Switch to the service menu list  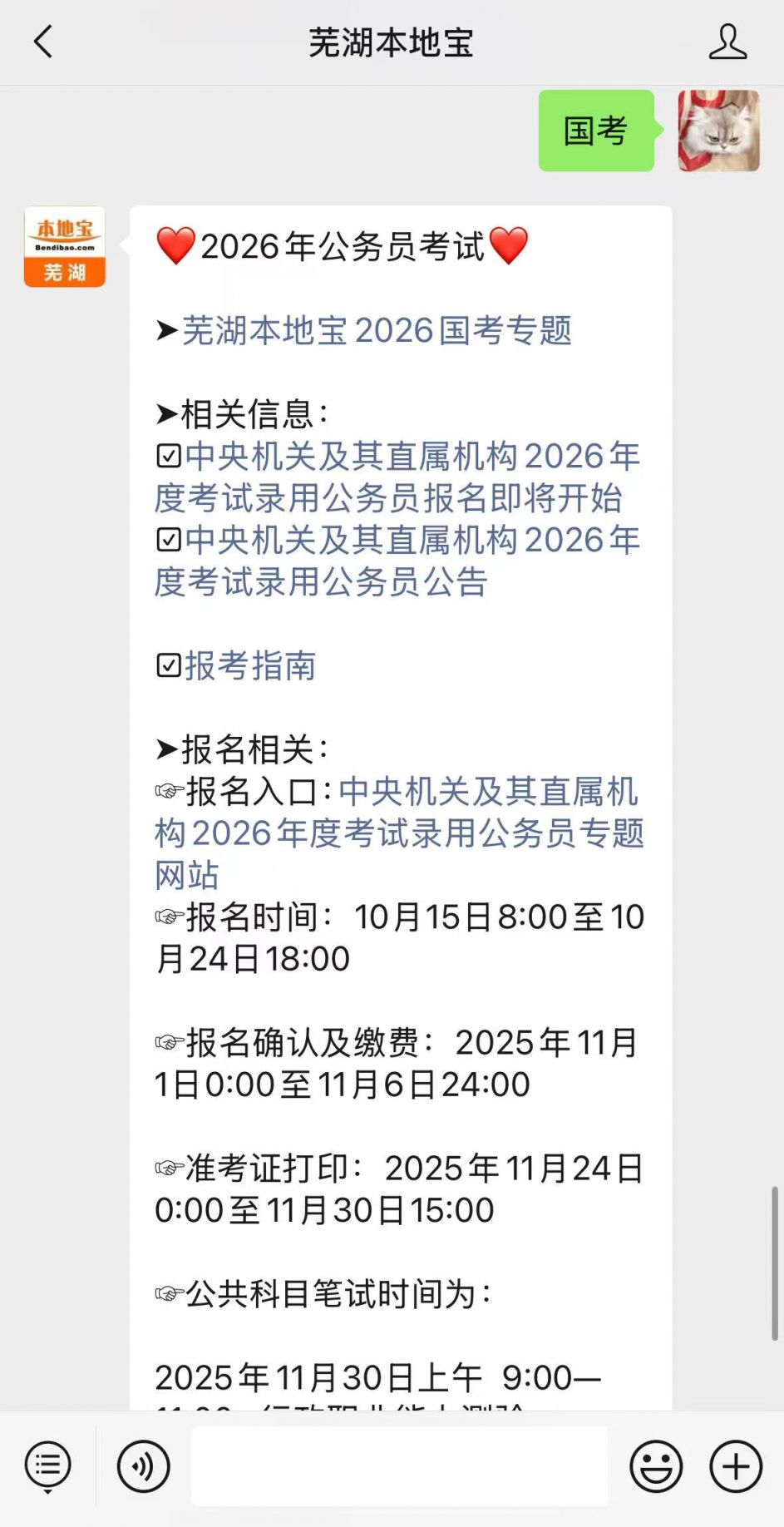point(48,1465)
